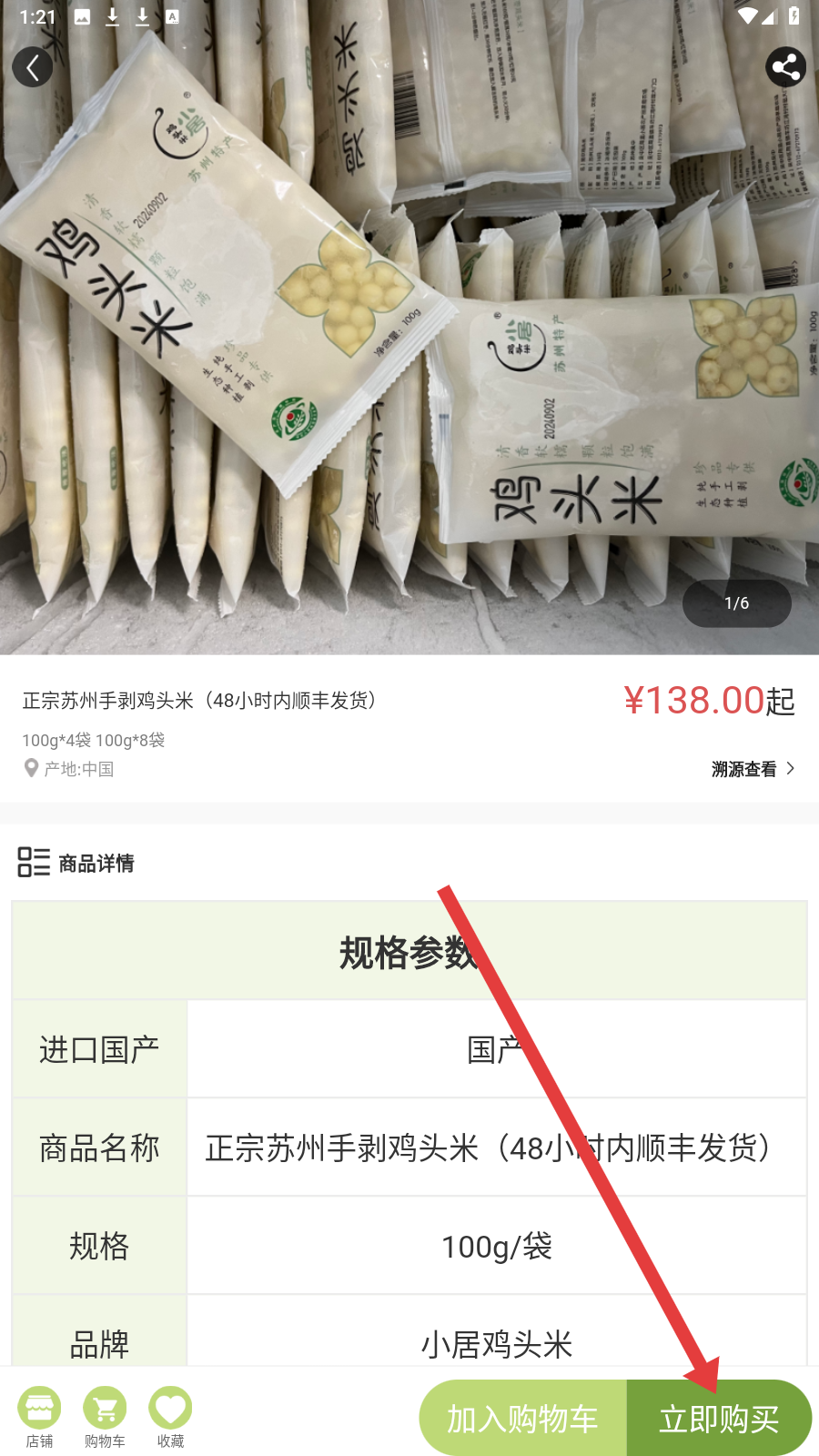Image resolution: width=819 pixels, height=1456 pixels.
Task: Share this product
Action: pyautogui.click(x=785, y=67)
